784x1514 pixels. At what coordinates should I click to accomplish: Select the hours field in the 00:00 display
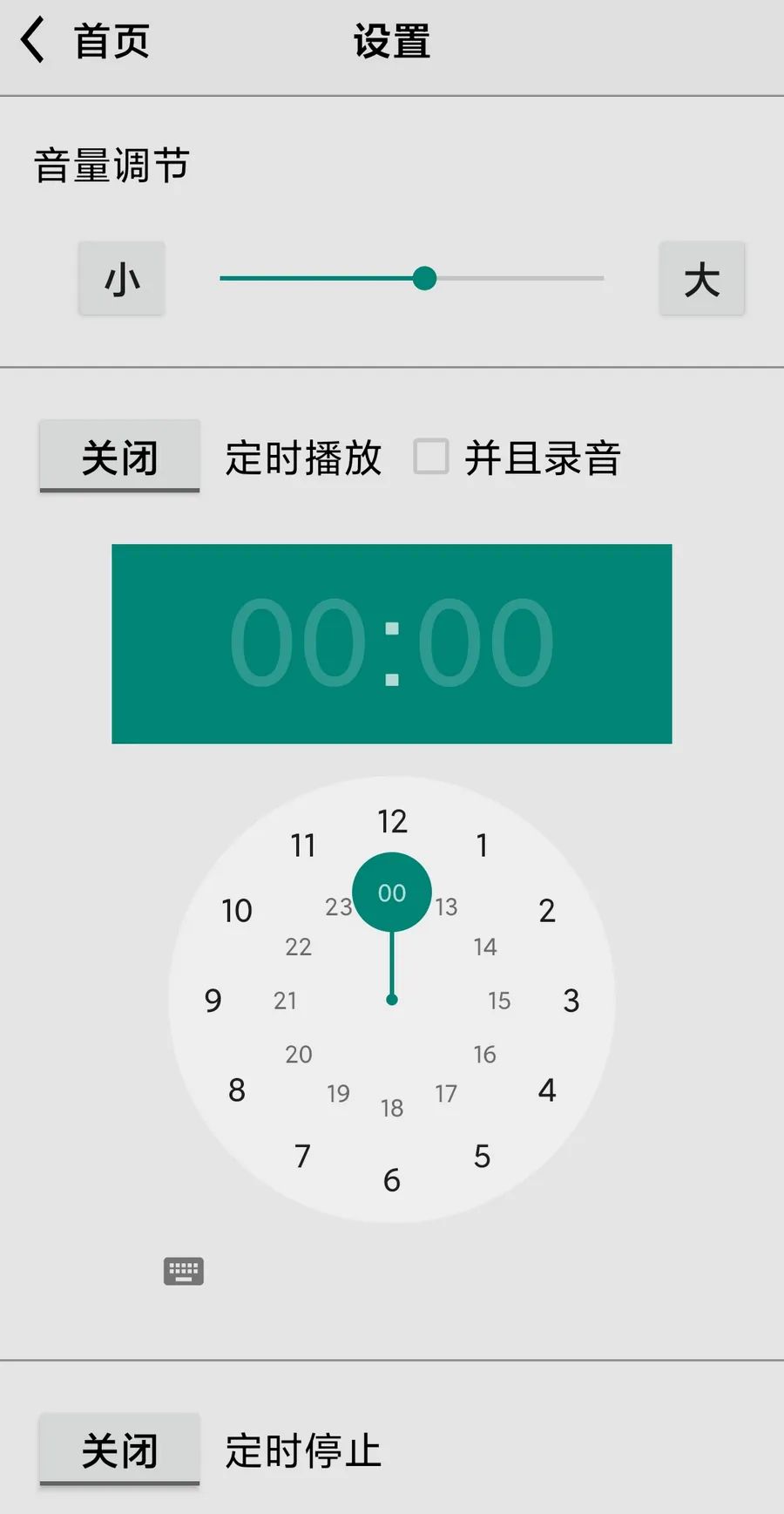(298, 643)
